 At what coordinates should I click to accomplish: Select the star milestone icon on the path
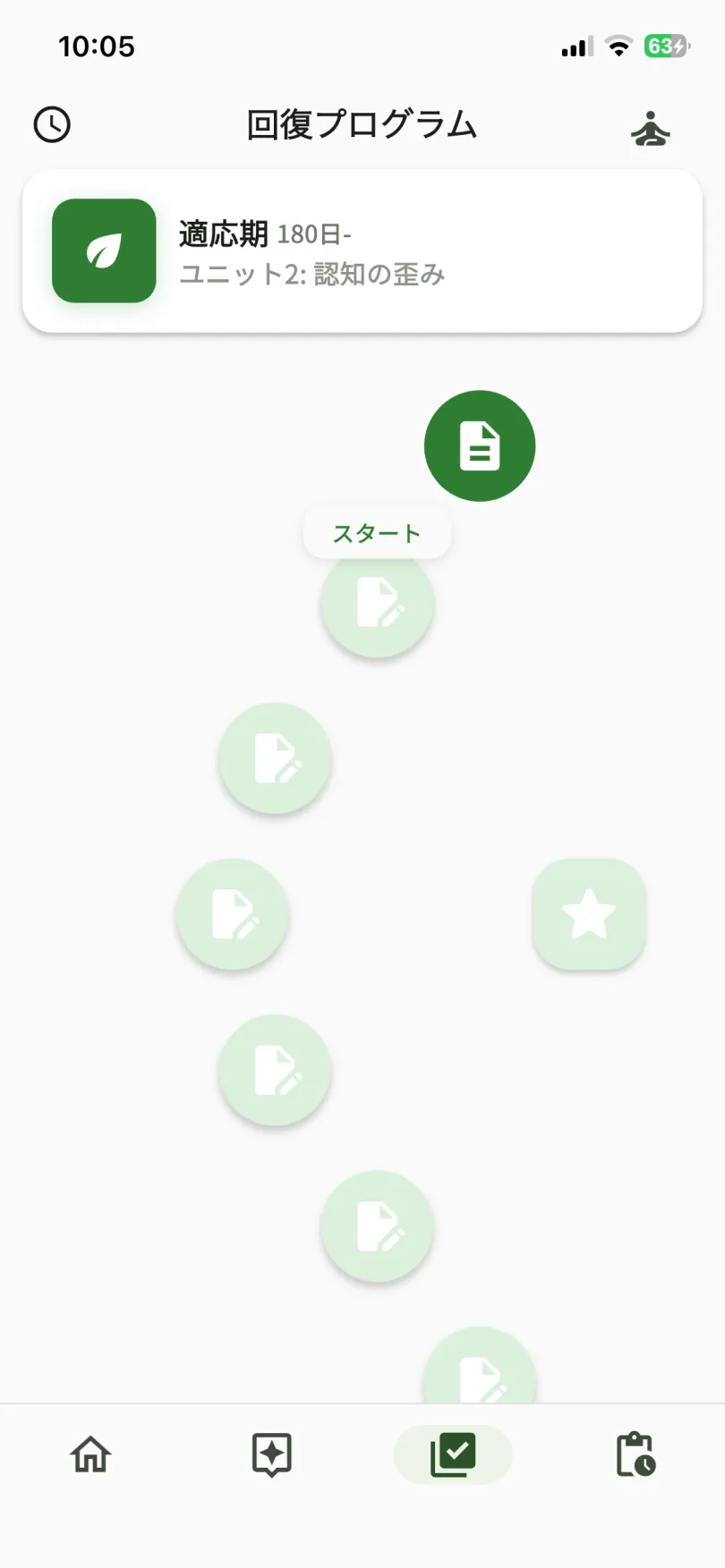(589, 913)
